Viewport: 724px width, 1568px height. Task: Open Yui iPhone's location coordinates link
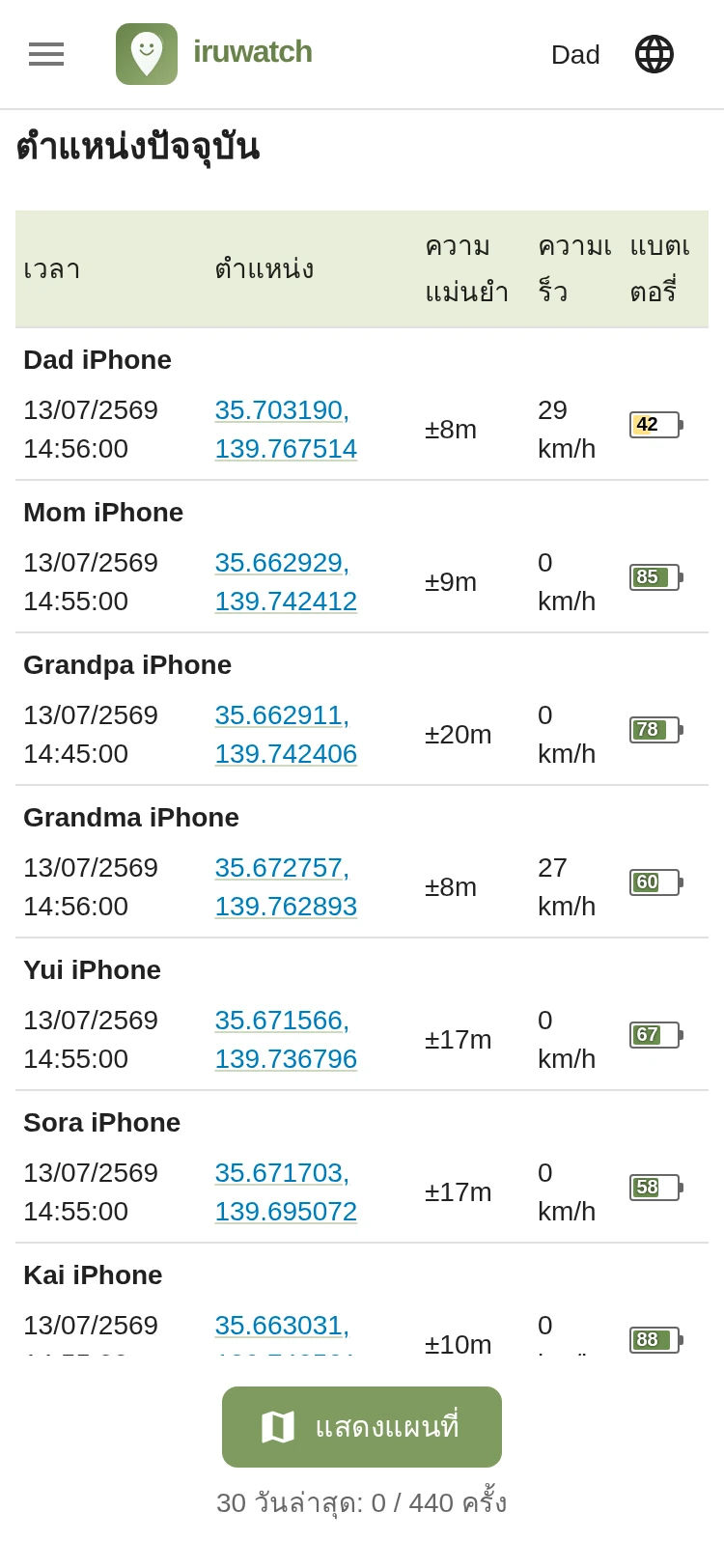(x=286, y=1040)
